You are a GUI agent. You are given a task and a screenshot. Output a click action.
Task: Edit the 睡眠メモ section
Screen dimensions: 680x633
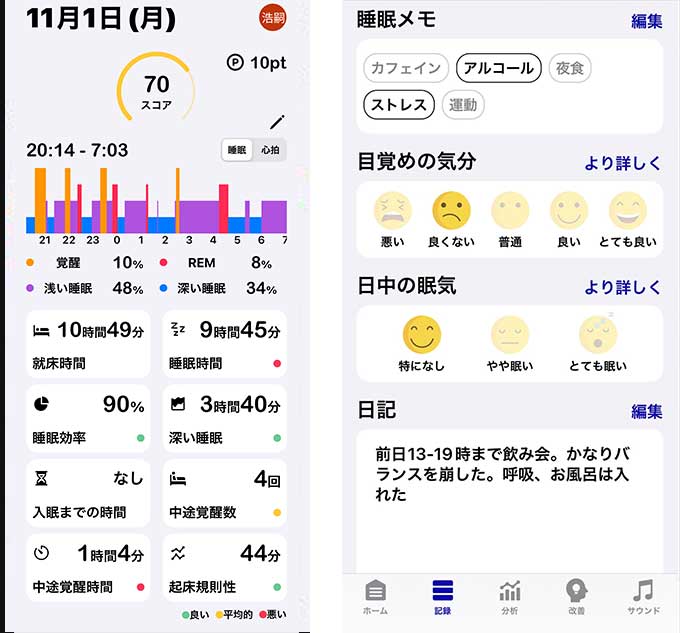[x=646, y=21]
